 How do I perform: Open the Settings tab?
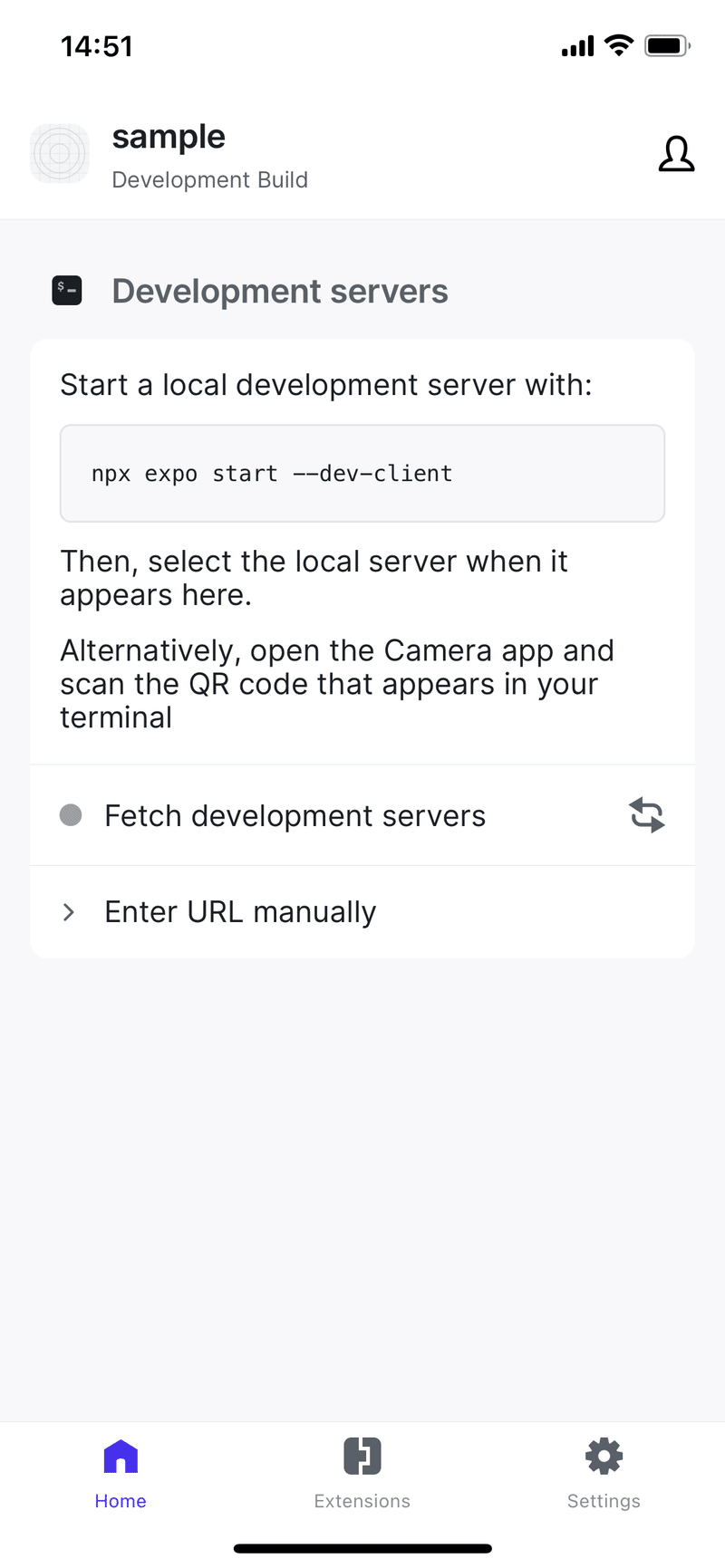(604, 1473)
